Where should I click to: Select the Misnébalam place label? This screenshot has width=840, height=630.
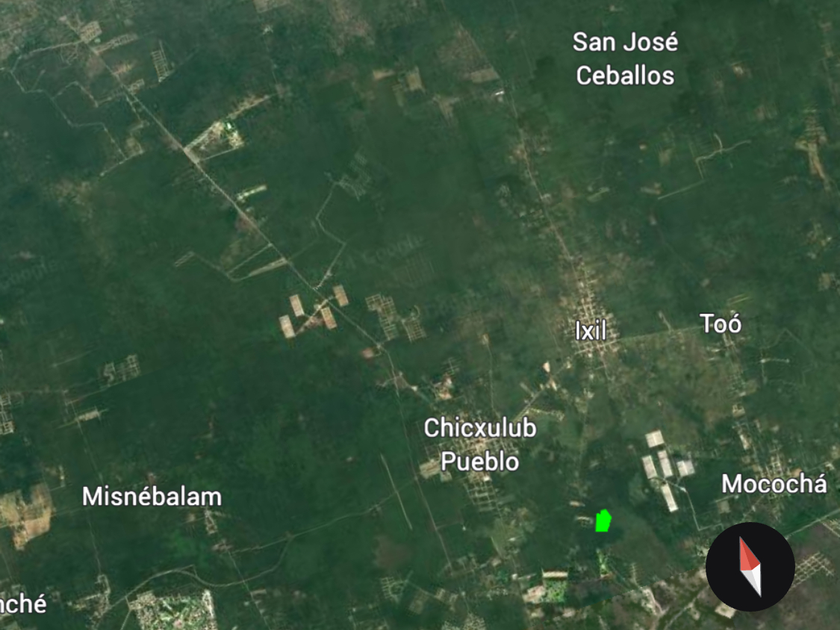tap(152, 496)
